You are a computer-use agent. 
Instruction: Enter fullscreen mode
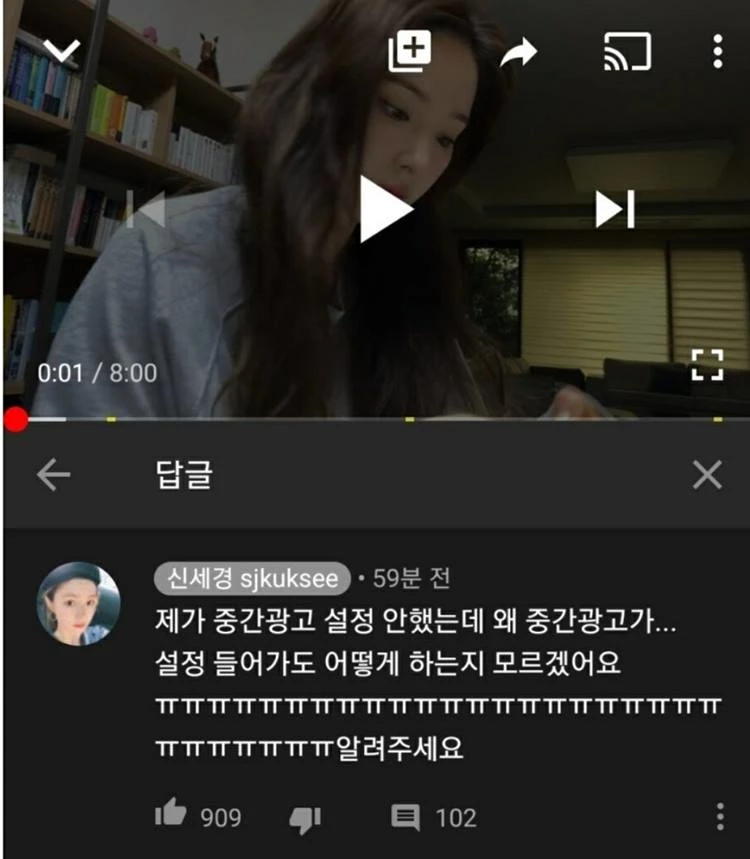click(707, 366)
